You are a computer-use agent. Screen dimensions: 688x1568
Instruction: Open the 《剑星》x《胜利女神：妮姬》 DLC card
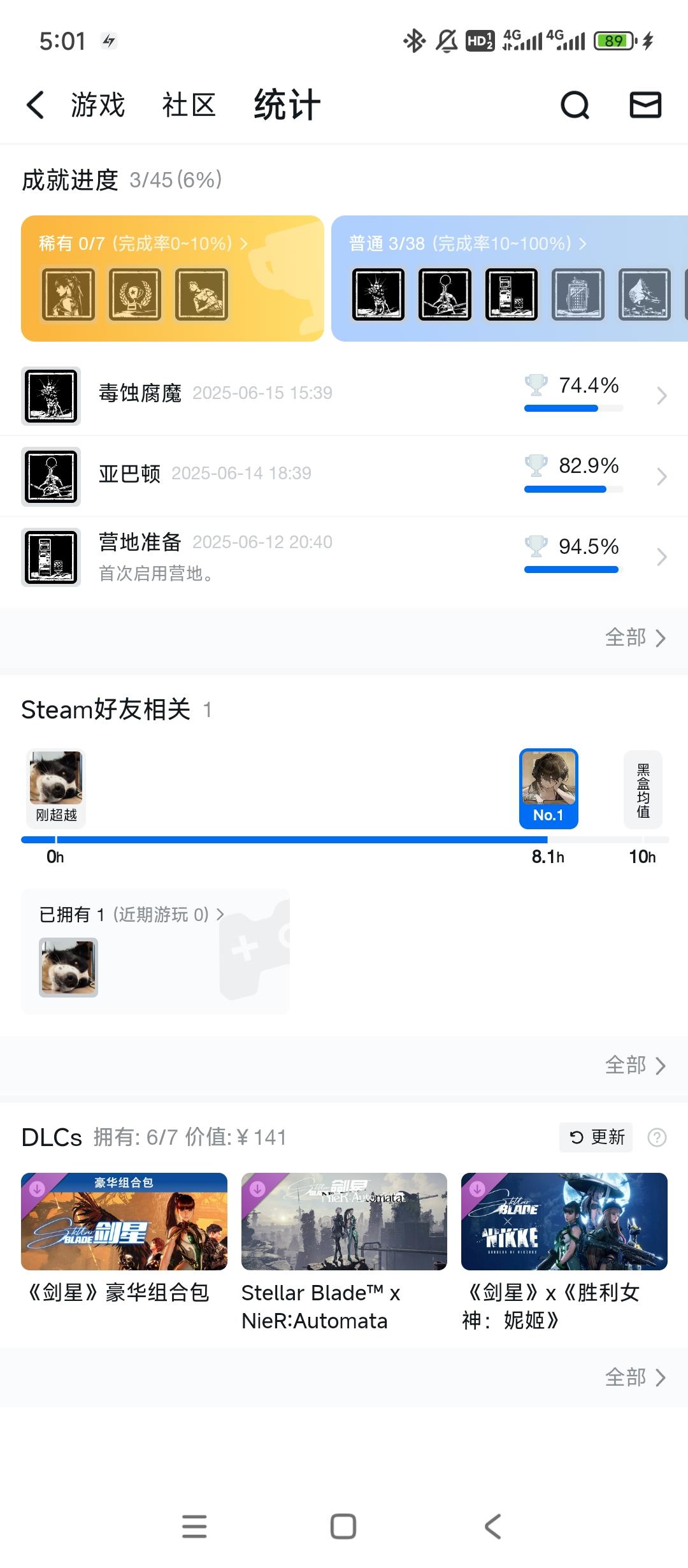564,1252
